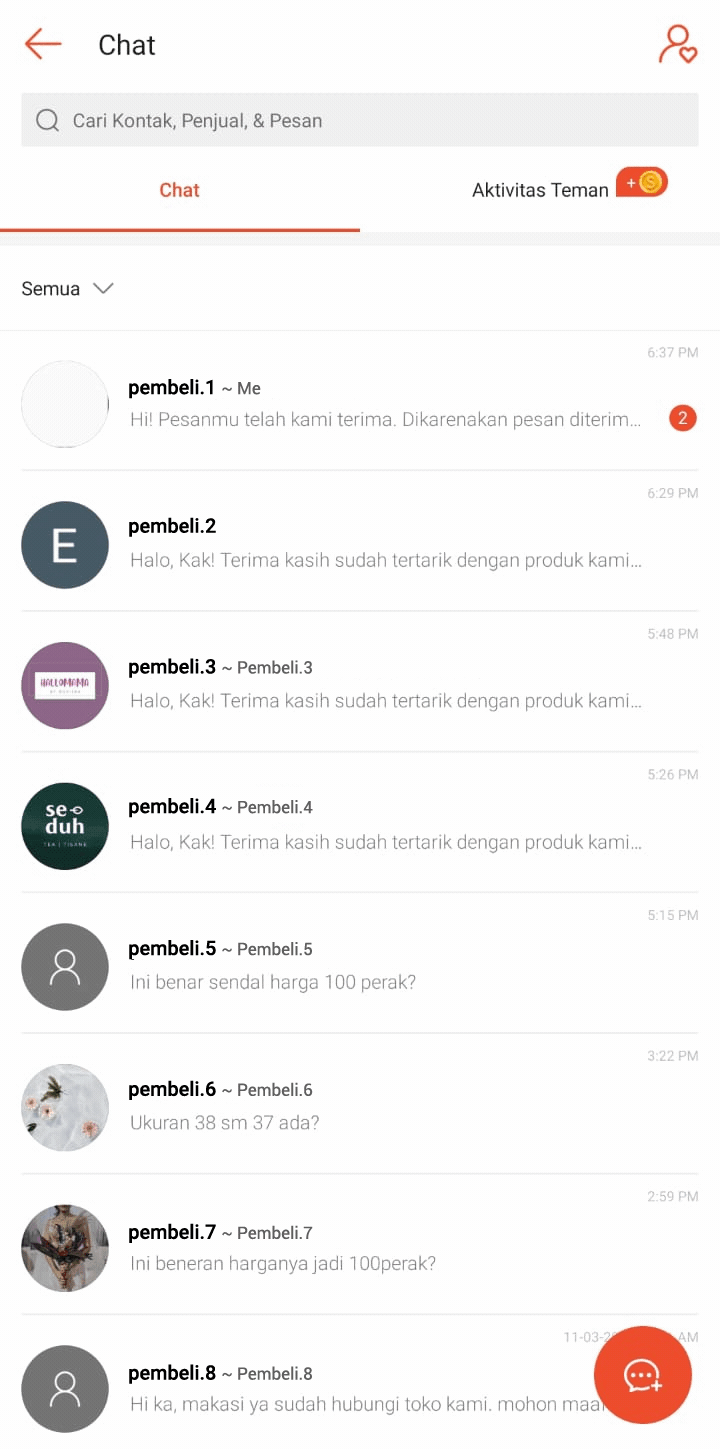Image resolution: width=720 pixels, height=1449 pixels.
Task: Tap the gray person avatar of pembeli.8
Action: pos(65,1389)
